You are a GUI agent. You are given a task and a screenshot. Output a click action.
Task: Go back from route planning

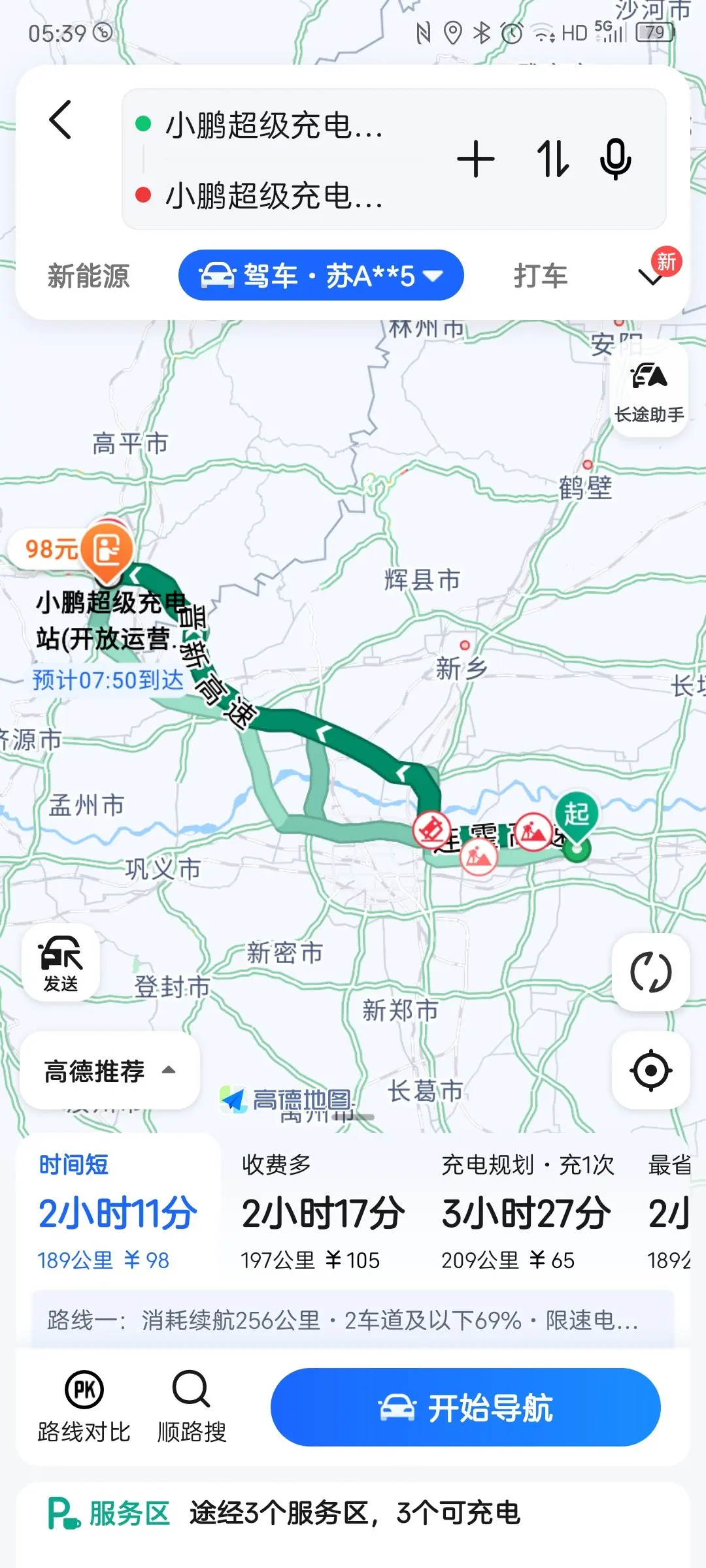point(60,120)
